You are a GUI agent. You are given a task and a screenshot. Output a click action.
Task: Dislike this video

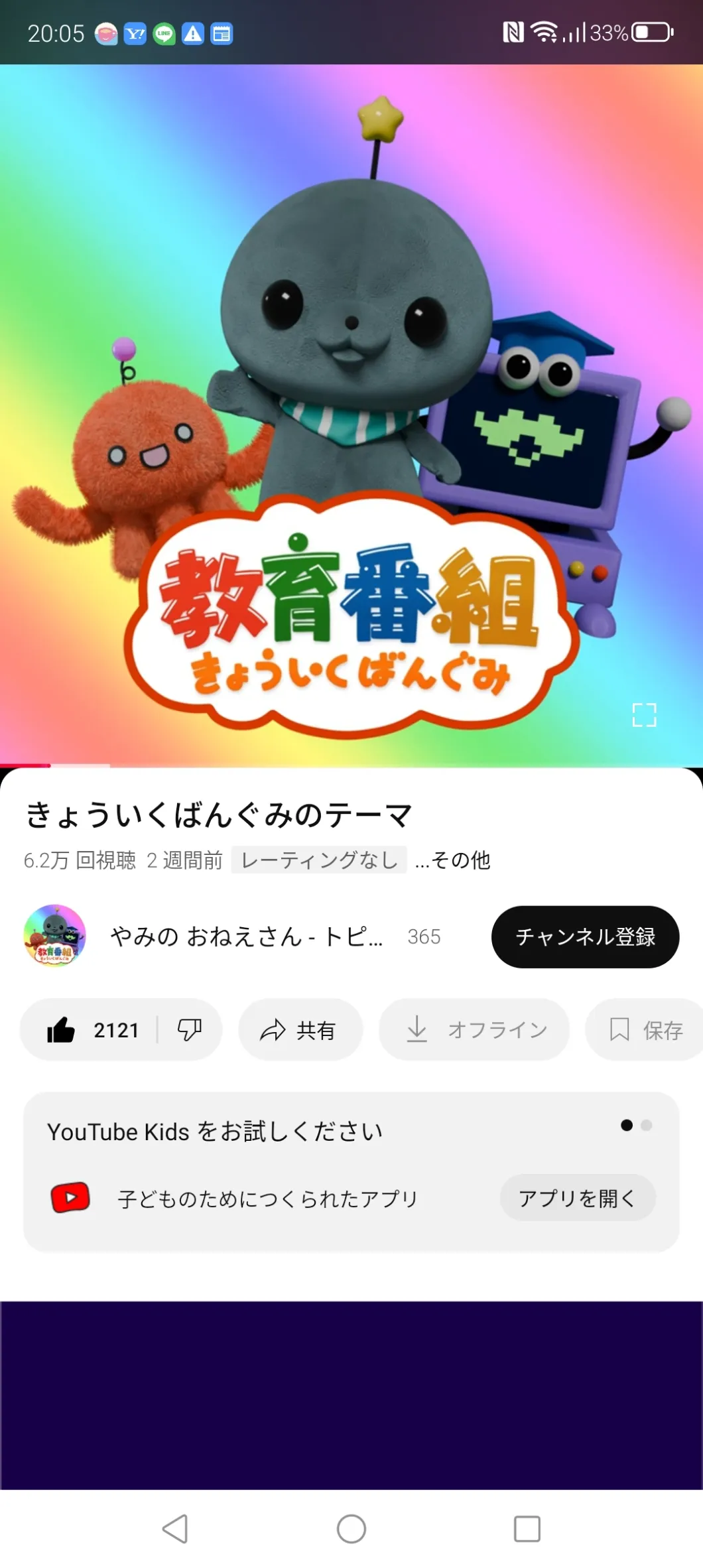pyautogui.click(x=190, y=1030)
